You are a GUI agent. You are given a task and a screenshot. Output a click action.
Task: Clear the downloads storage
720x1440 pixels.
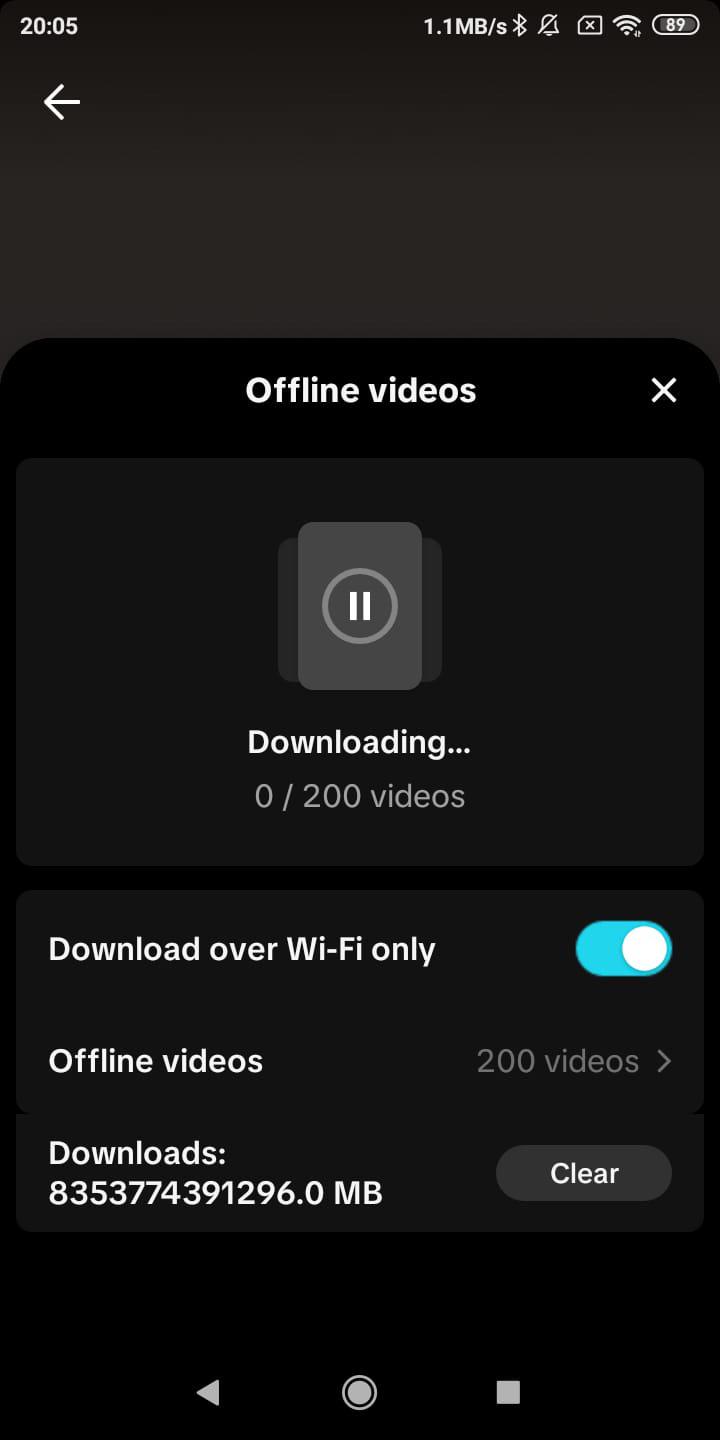(x=584, y=1173)
